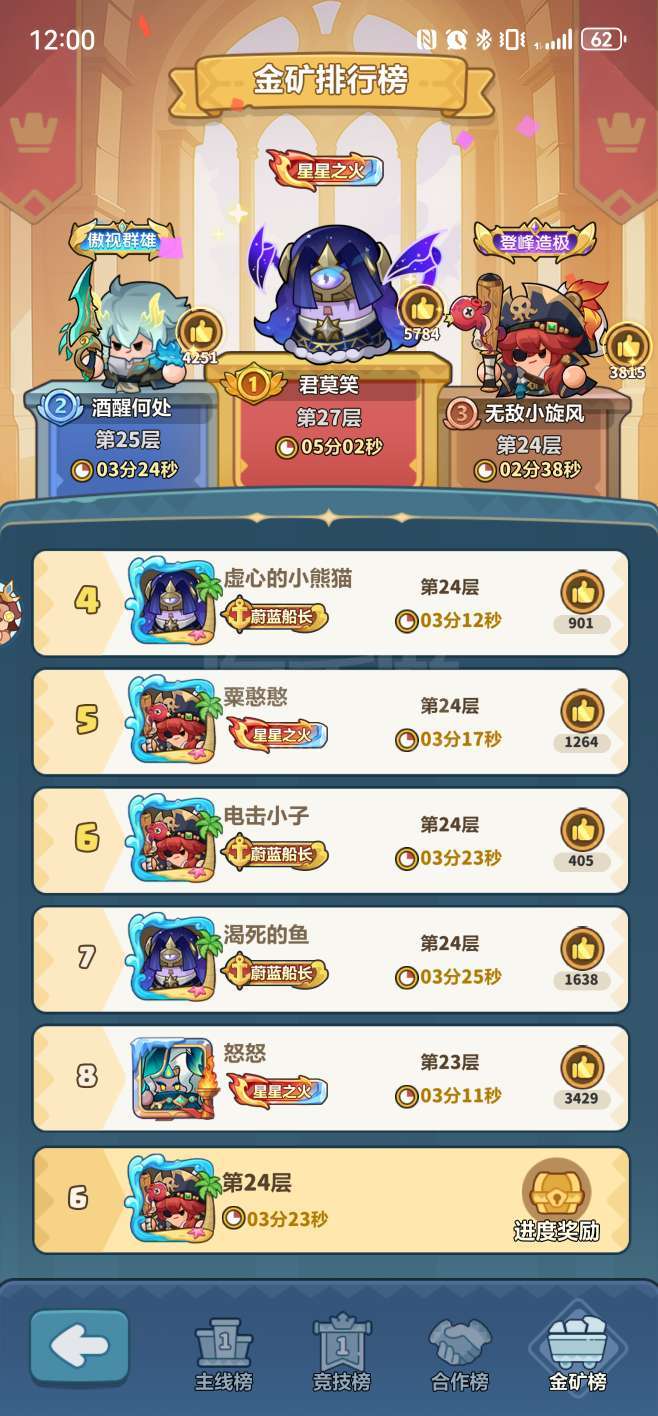Image resolution: width=658 pixels, height=1416 pixels.
Task: Open 粟憨憨's player avatar
Action: [172, 721]
